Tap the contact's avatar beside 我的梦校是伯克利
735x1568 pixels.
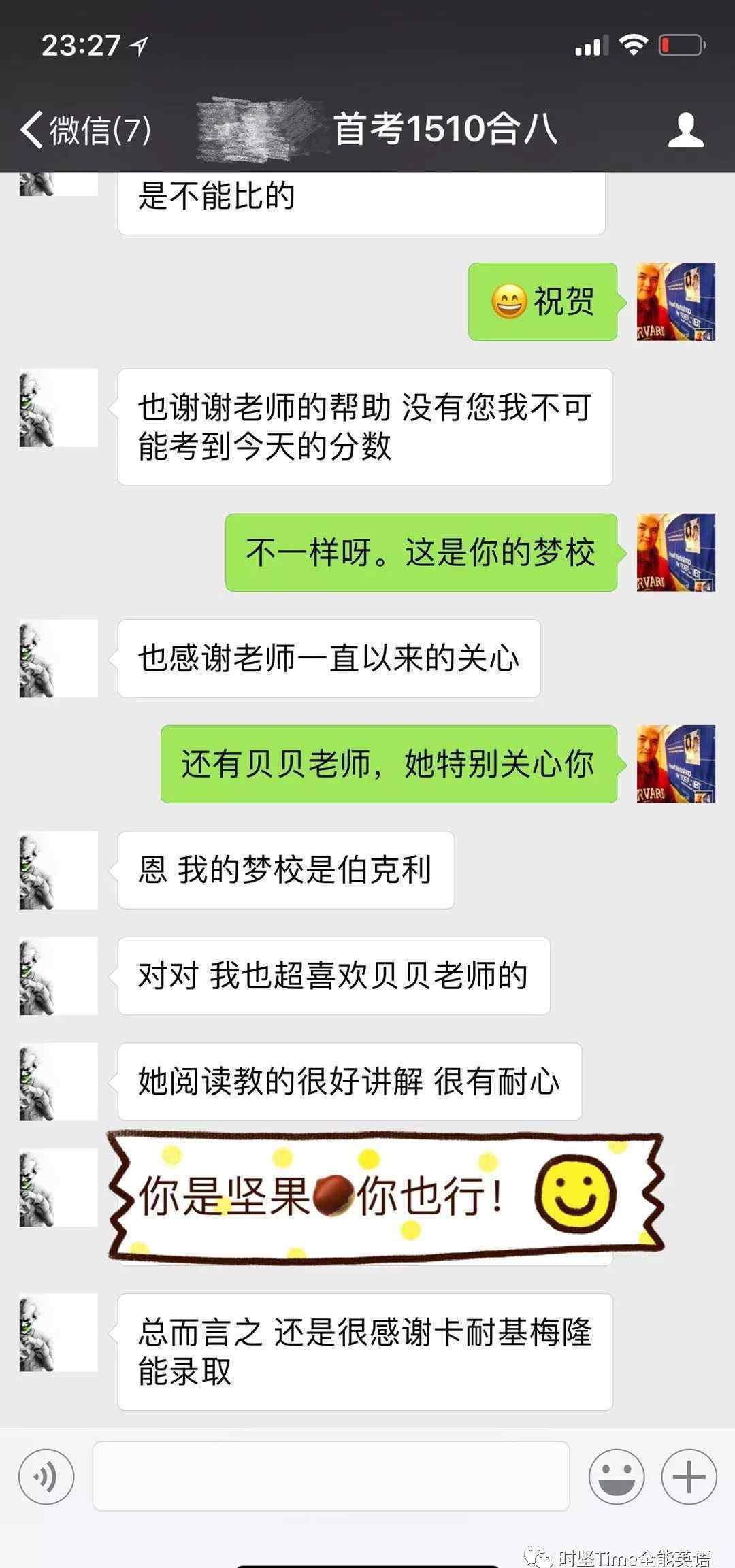[59, 870]
